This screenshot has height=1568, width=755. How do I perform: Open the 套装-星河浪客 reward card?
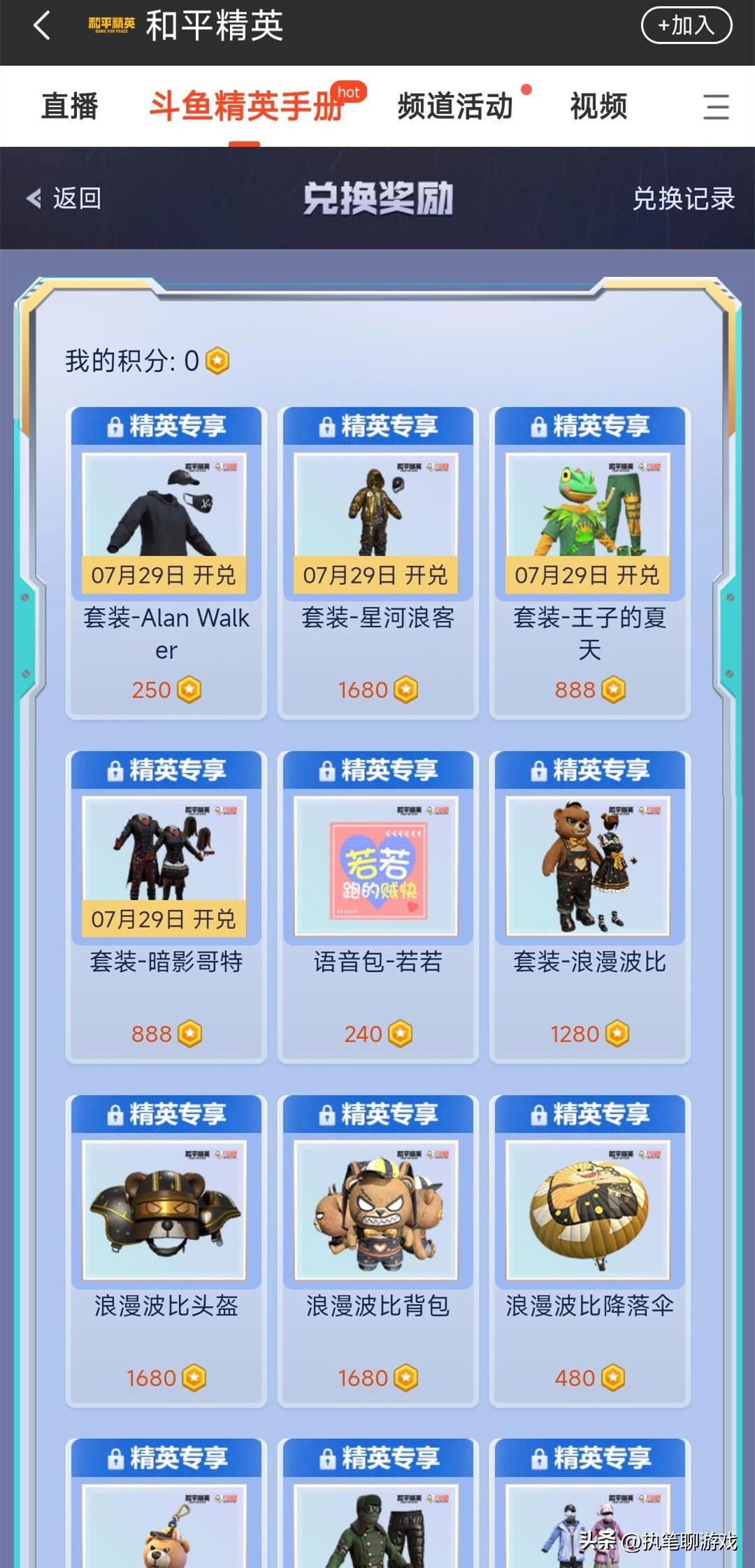pyautogui.click(x=377, y=563)
